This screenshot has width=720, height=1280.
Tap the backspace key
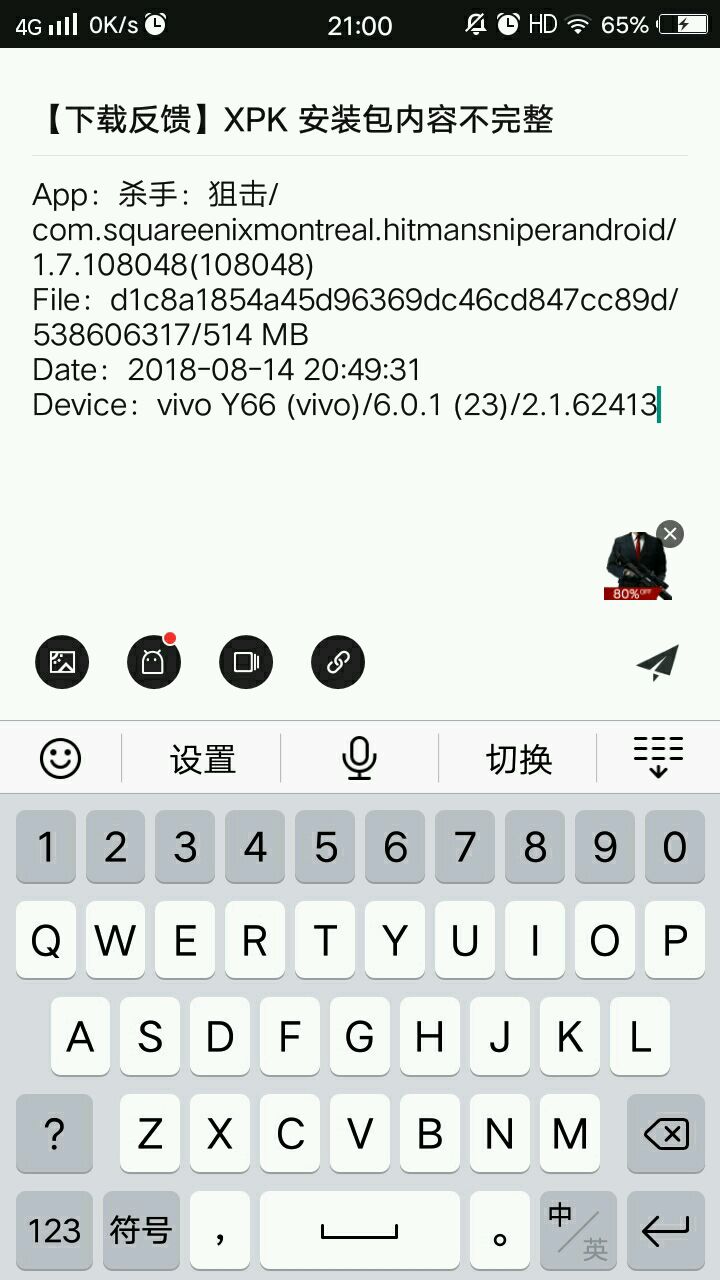click(665, 1134)
